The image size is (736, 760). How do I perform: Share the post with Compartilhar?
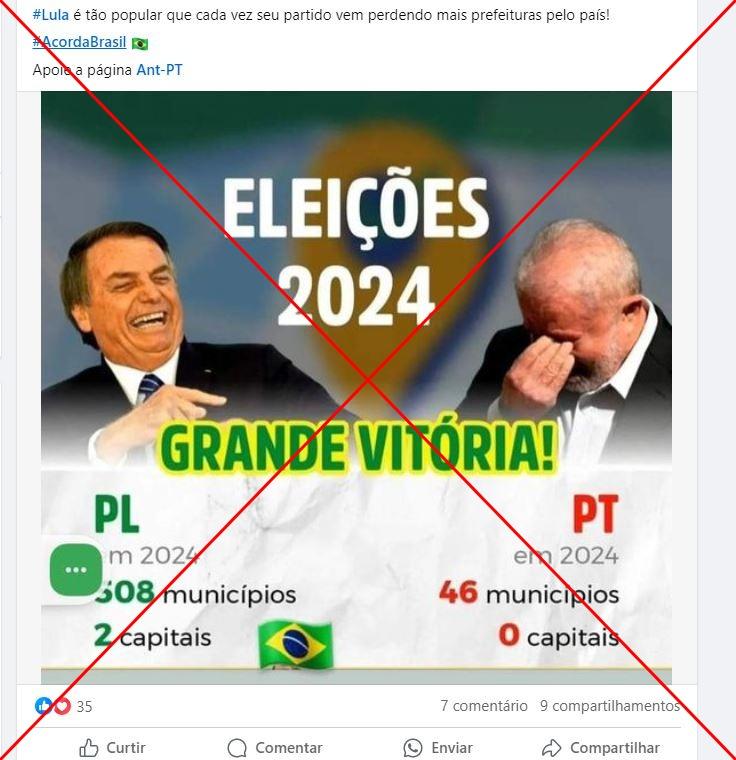pos(601,748)
